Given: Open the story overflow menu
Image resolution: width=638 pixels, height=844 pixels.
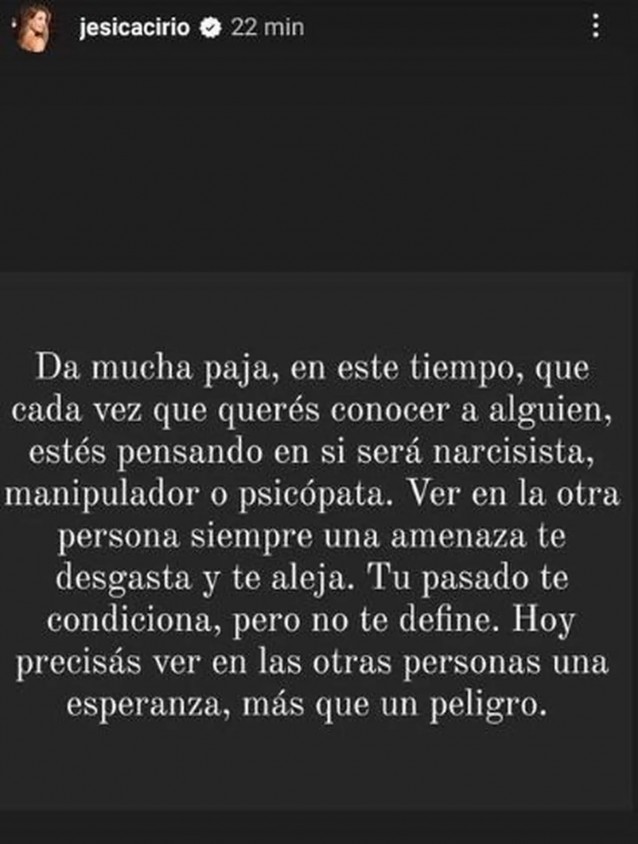Looking at the screenshot, I should [x=596, y=28].
